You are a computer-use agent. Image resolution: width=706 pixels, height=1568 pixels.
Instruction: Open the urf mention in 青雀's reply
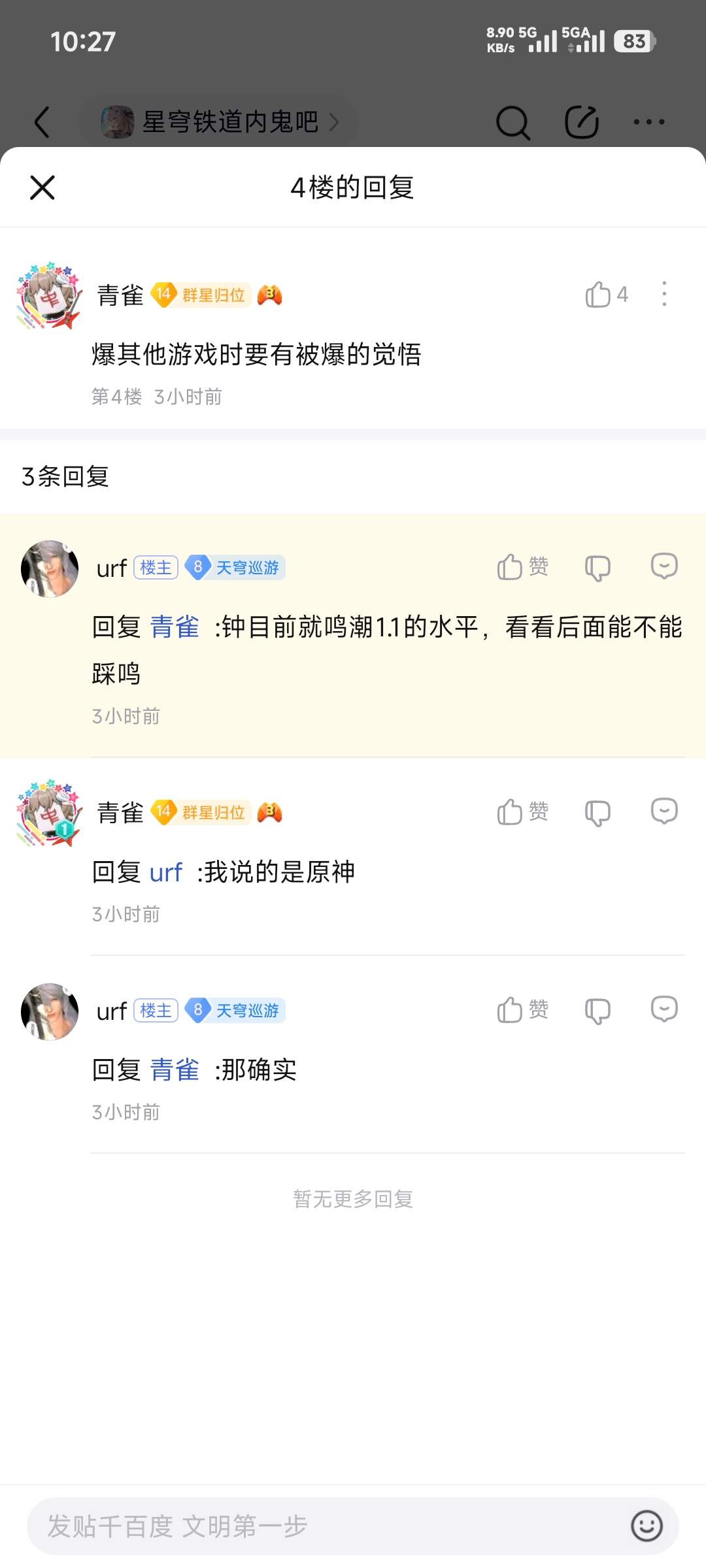pos(166,872)
